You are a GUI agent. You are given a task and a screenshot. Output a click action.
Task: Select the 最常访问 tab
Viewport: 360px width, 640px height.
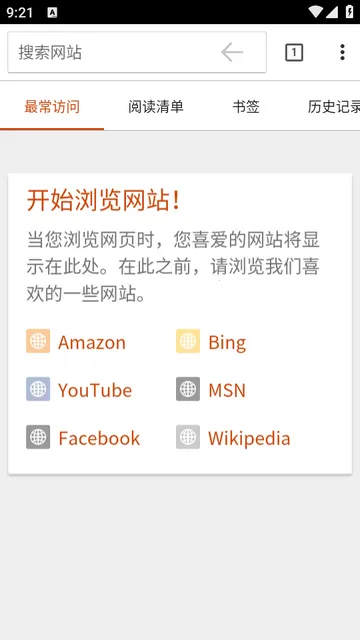coord(52,107)
